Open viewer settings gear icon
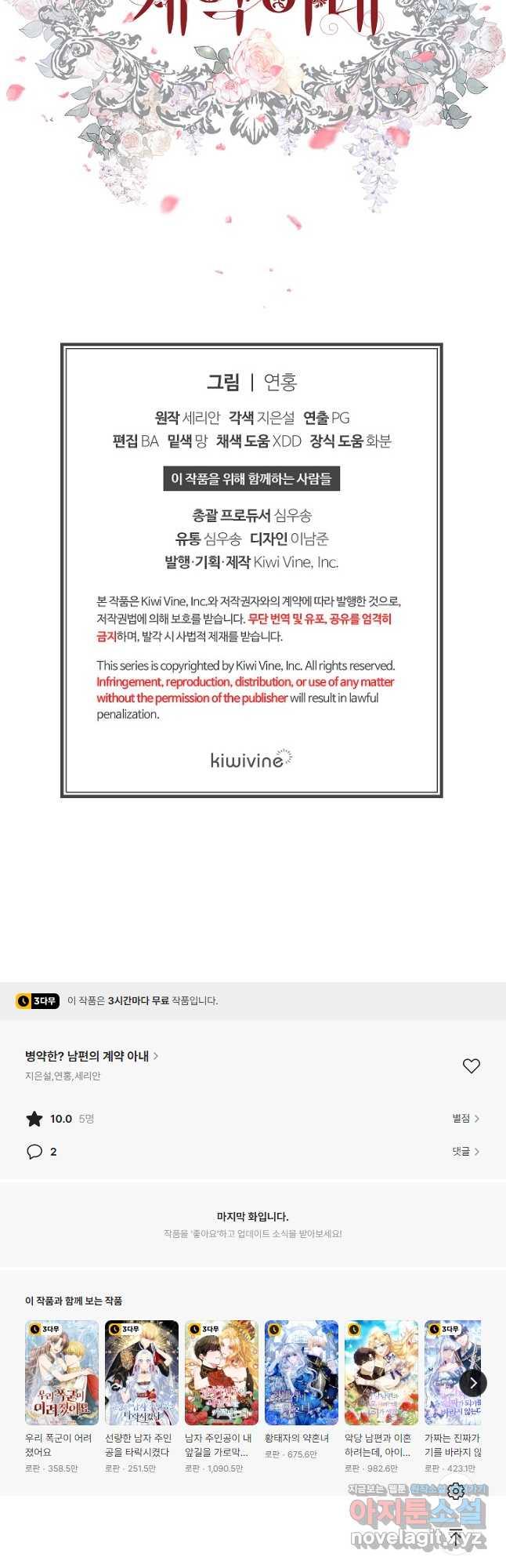 pos(456,1490)
